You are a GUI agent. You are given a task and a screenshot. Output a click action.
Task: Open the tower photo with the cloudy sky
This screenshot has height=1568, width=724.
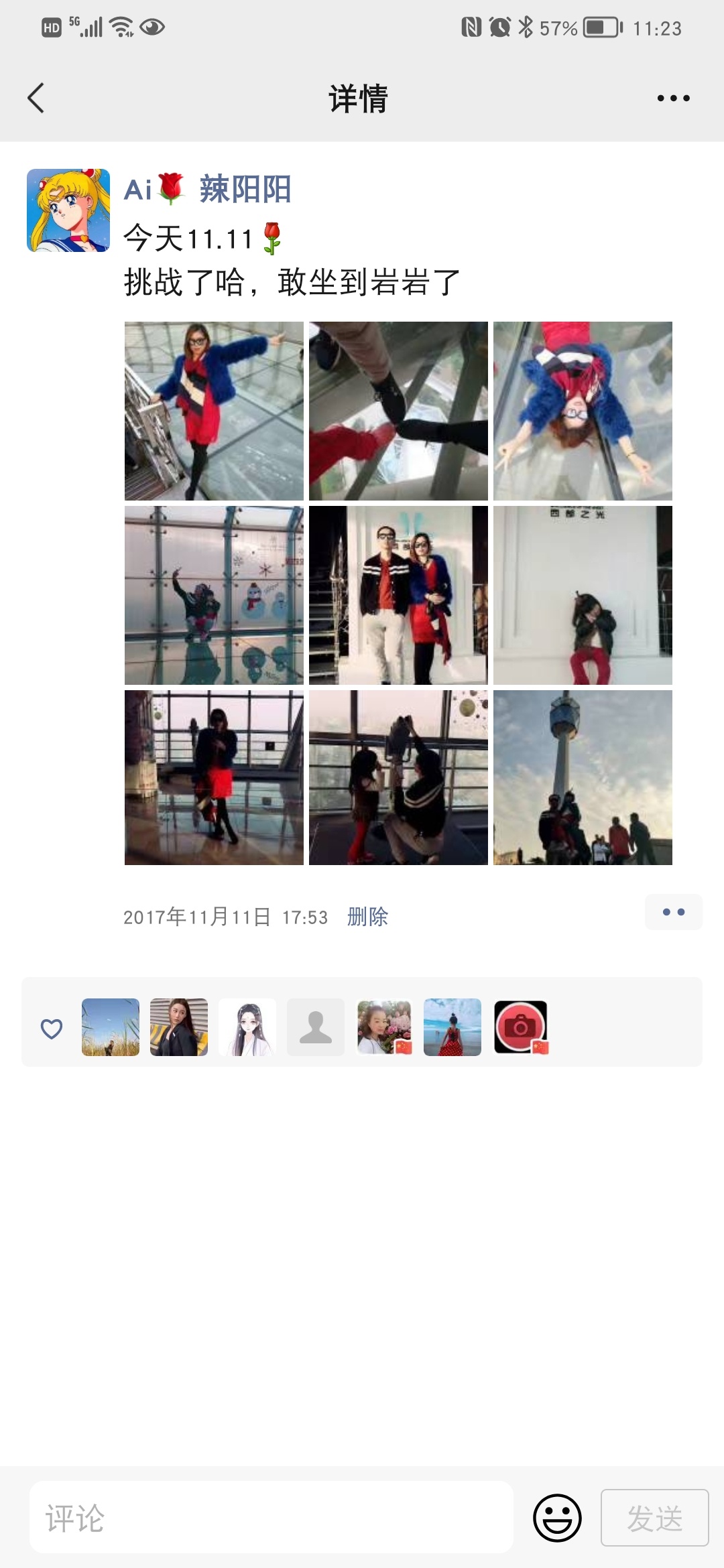pyautogui.click(x=583, y=777)
